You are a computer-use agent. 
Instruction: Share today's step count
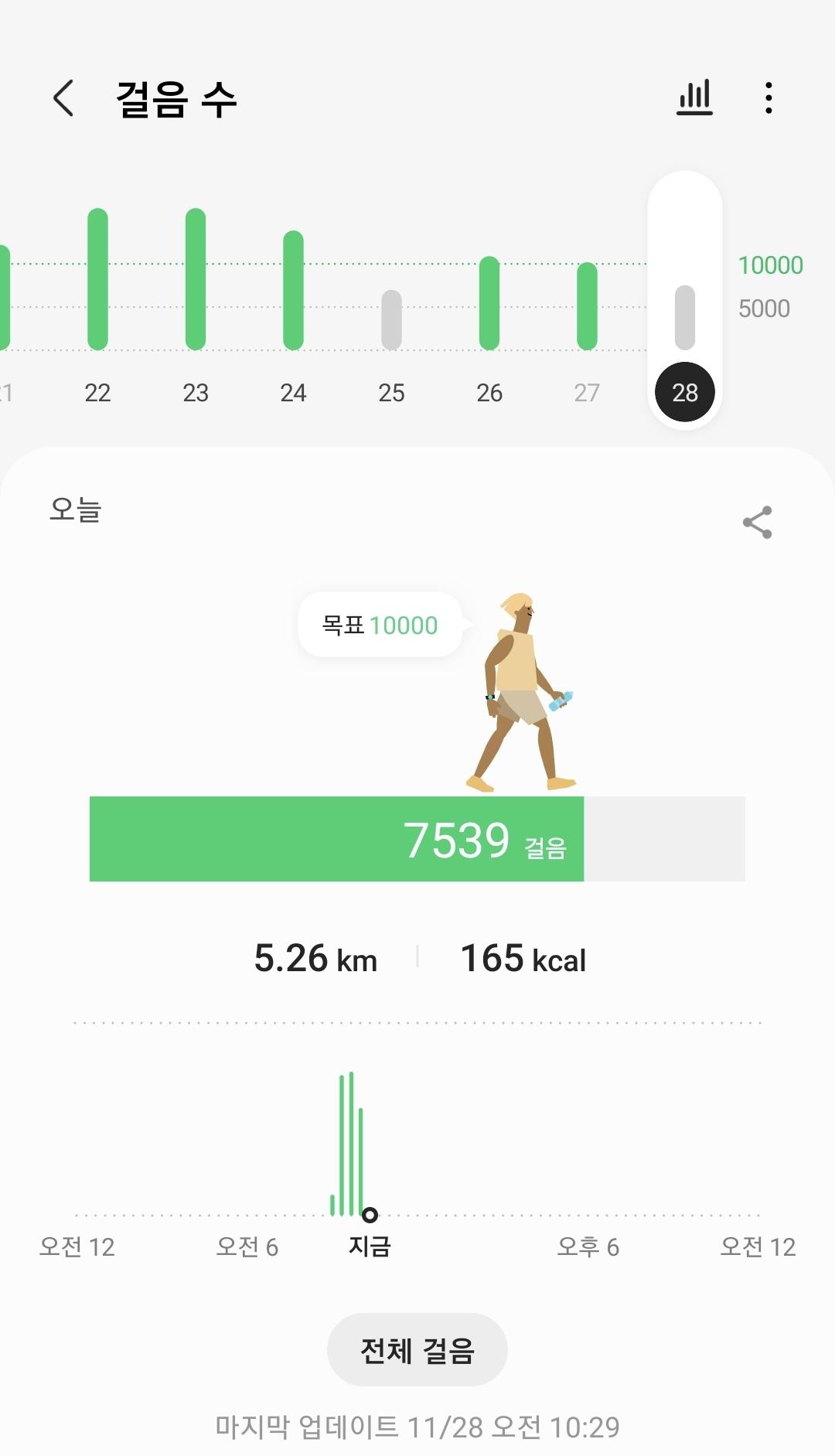pyautogui.click(x=757, y=523)
